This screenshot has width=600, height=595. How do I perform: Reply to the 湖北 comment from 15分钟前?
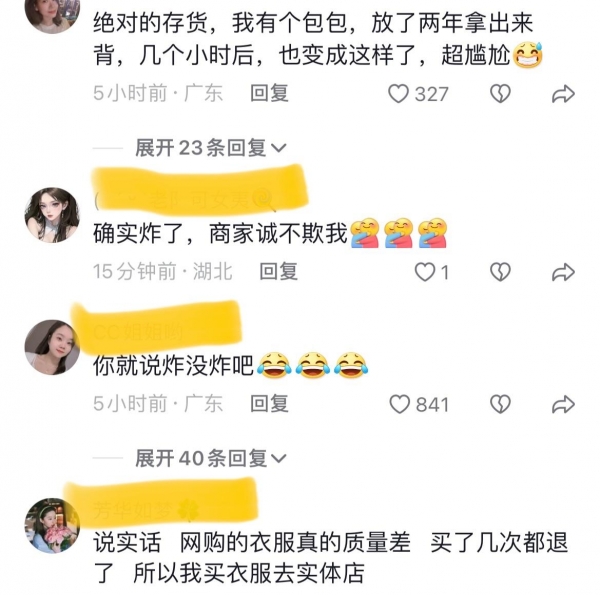tap(279, 271)
